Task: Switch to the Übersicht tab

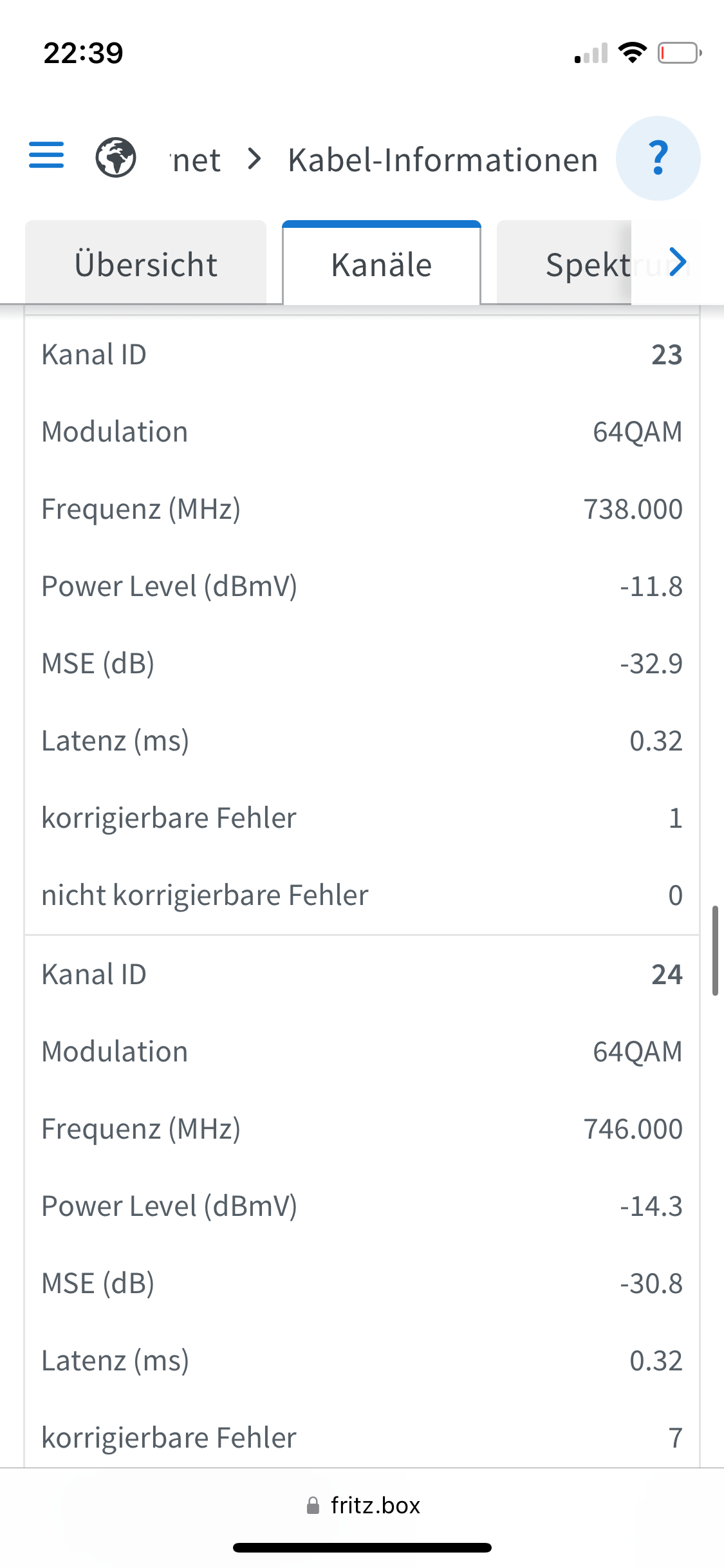Action: (x=146, y=263)
